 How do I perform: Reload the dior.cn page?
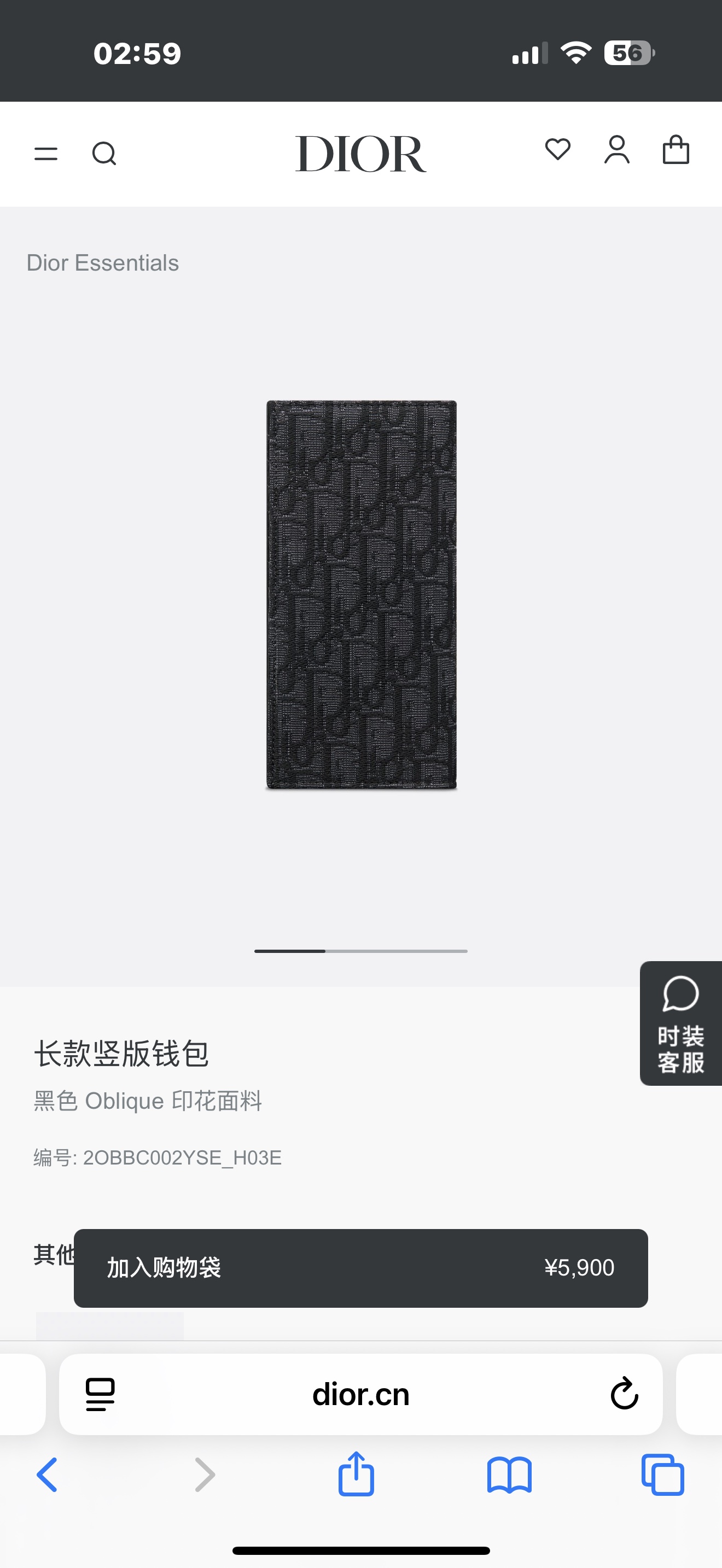[x=624, y=1394]
